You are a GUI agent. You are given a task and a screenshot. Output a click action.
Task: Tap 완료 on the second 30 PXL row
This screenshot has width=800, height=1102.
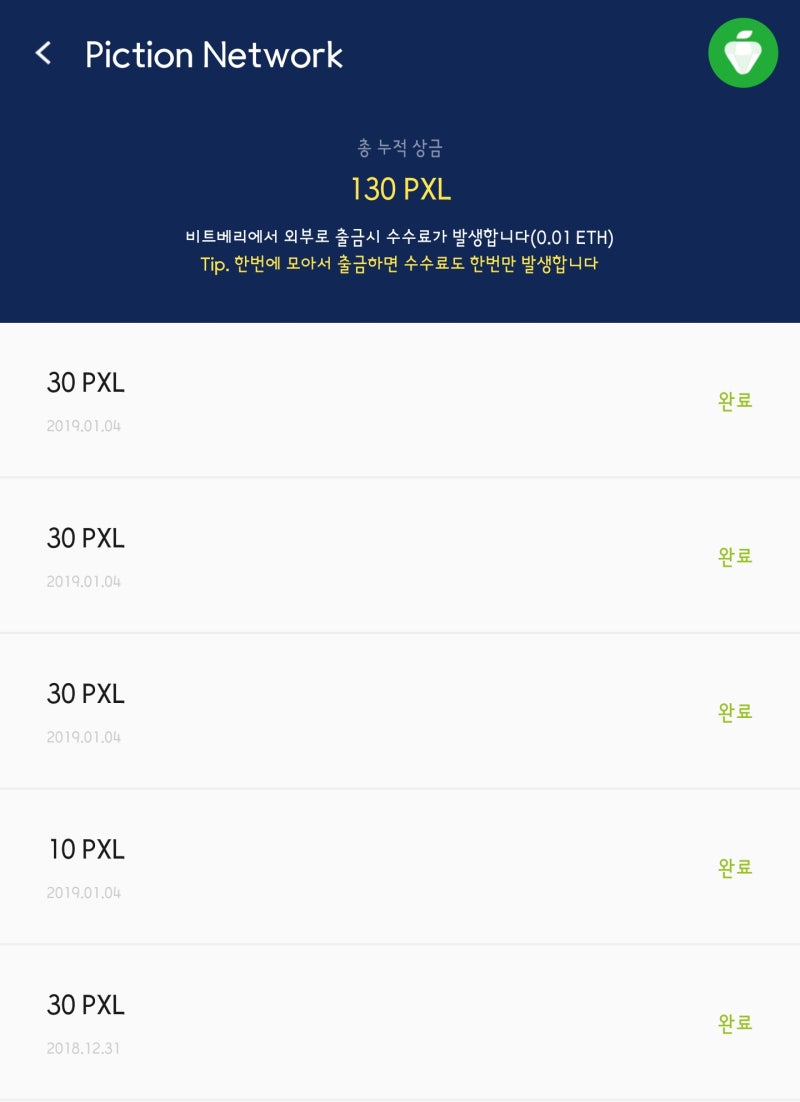pyautogui.click(x=734, y=555)
